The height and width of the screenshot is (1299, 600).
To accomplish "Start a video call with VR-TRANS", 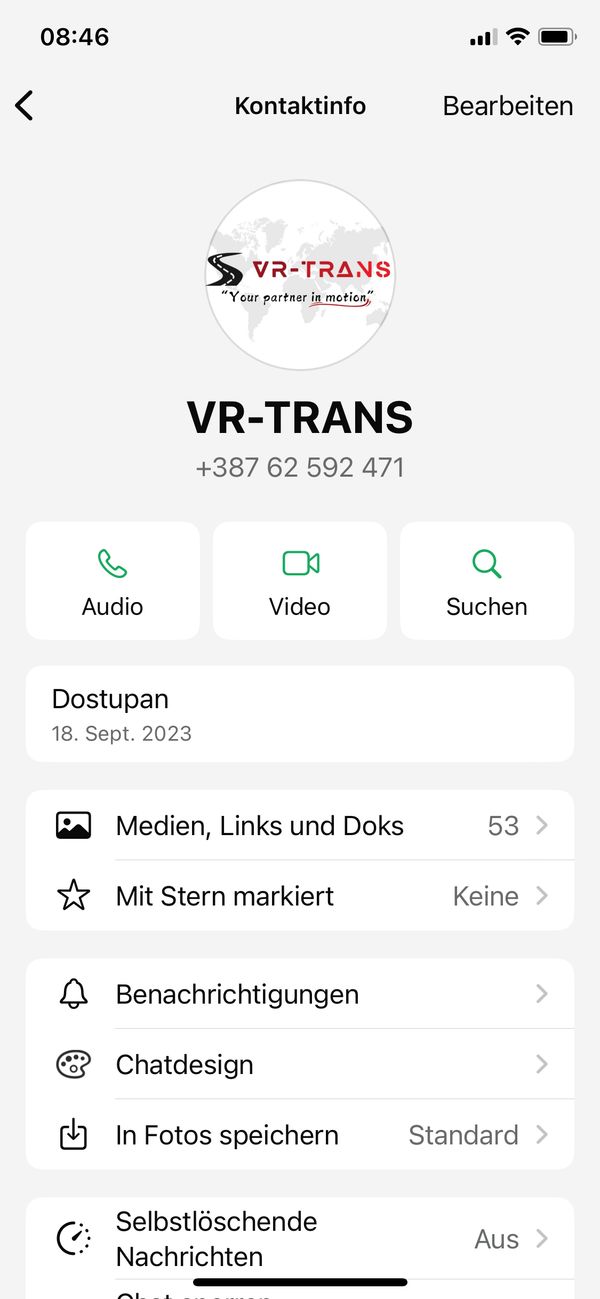I will [300, 580].
